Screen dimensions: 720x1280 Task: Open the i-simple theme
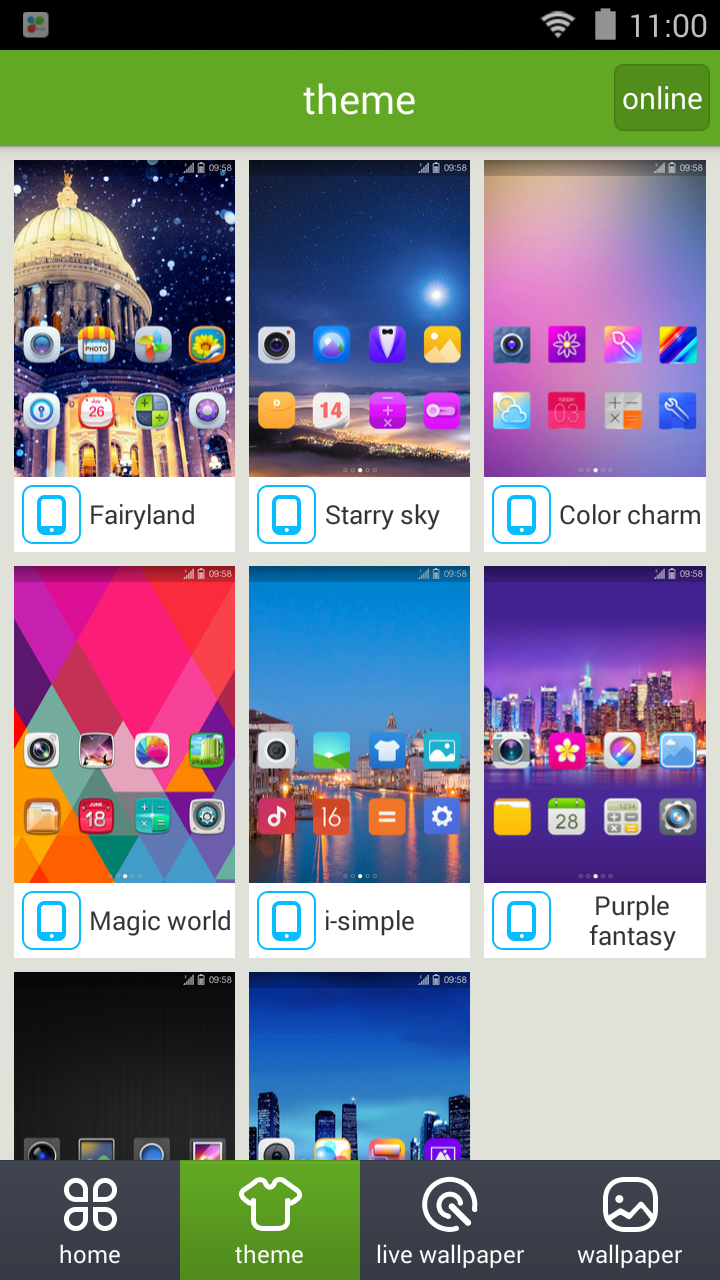(x=359, y=762)
